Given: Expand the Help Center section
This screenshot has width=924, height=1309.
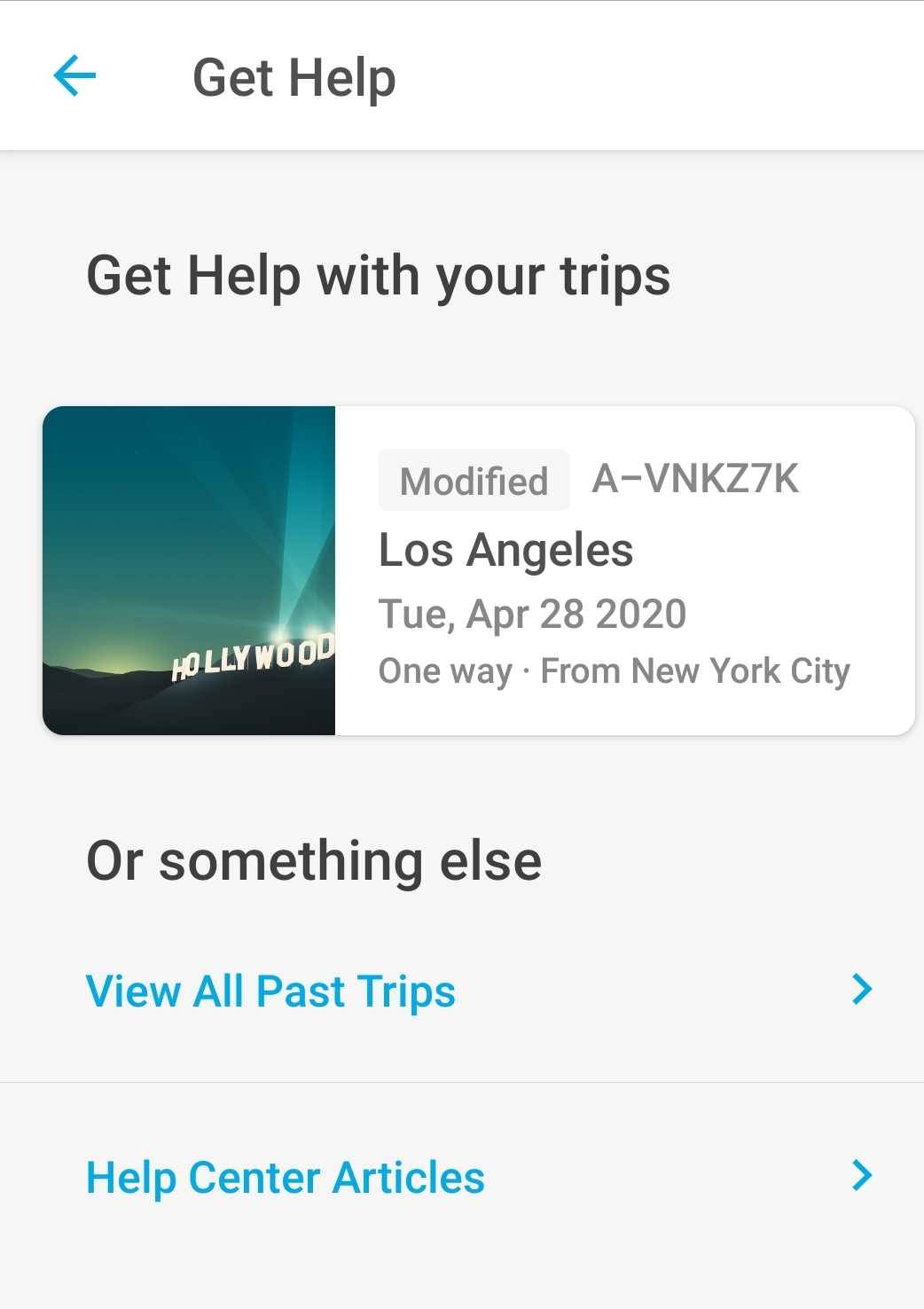Looking at the screenshot, I should pos(285,1178).
